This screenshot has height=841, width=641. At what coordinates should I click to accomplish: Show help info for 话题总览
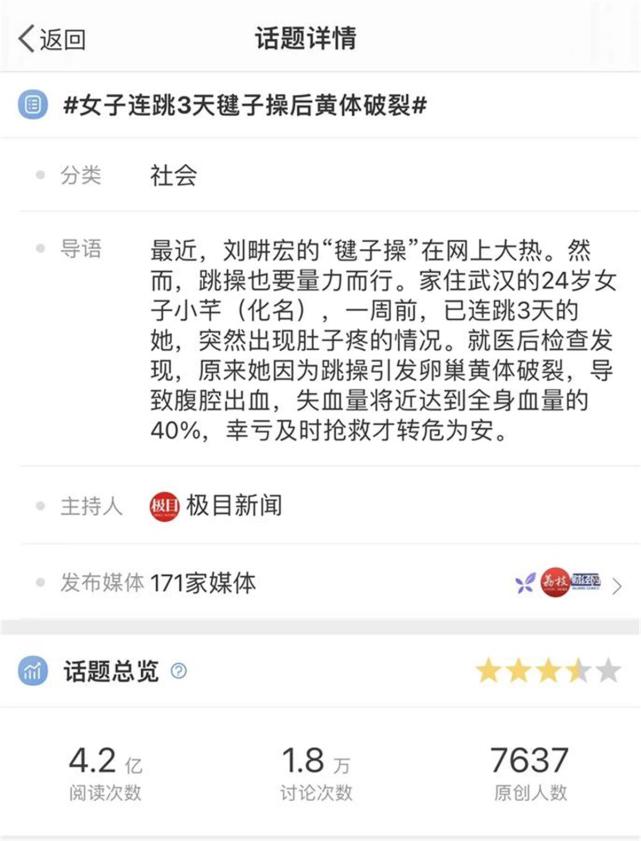[x=179, y=671]
